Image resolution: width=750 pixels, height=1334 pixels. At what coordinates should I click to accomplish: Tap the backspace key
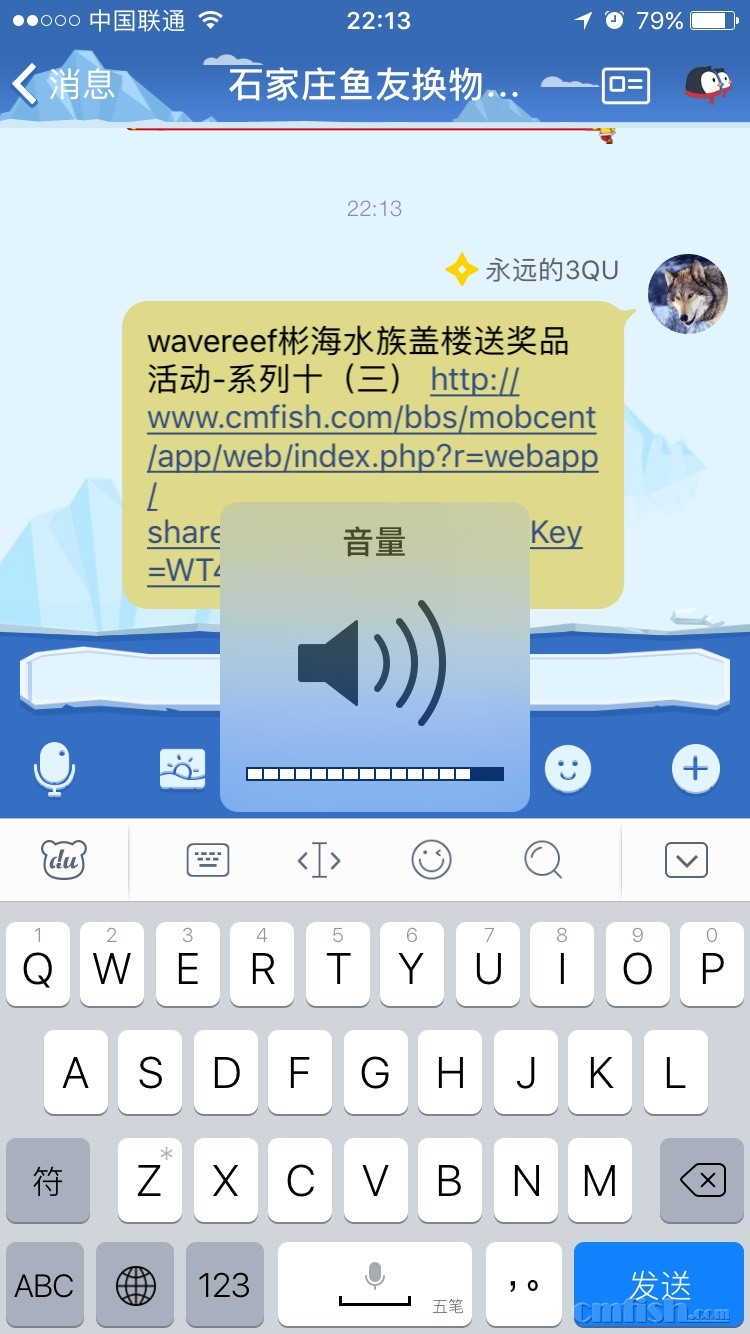[702, 1181]
